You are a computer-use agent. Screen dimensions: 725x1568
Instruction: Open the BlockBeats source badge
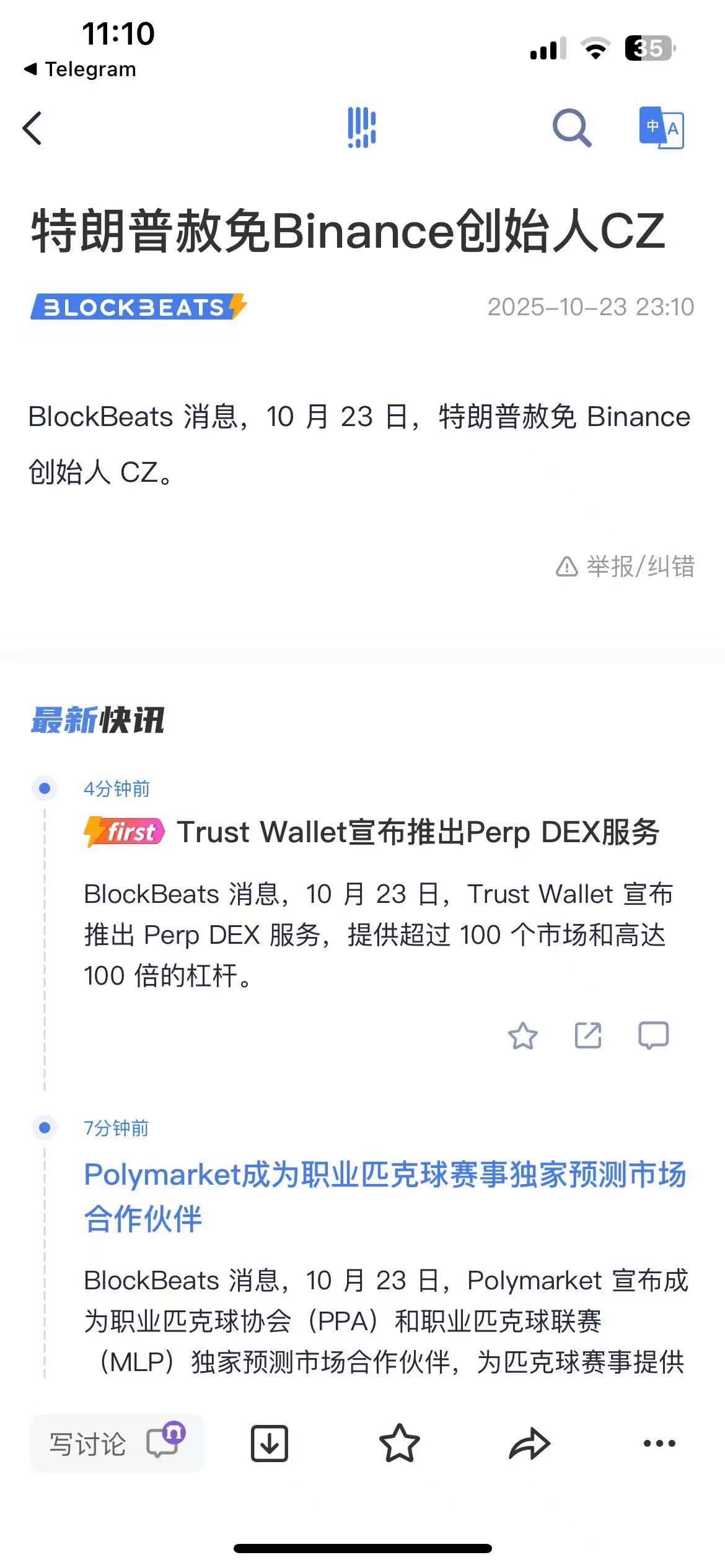(139, 307)
